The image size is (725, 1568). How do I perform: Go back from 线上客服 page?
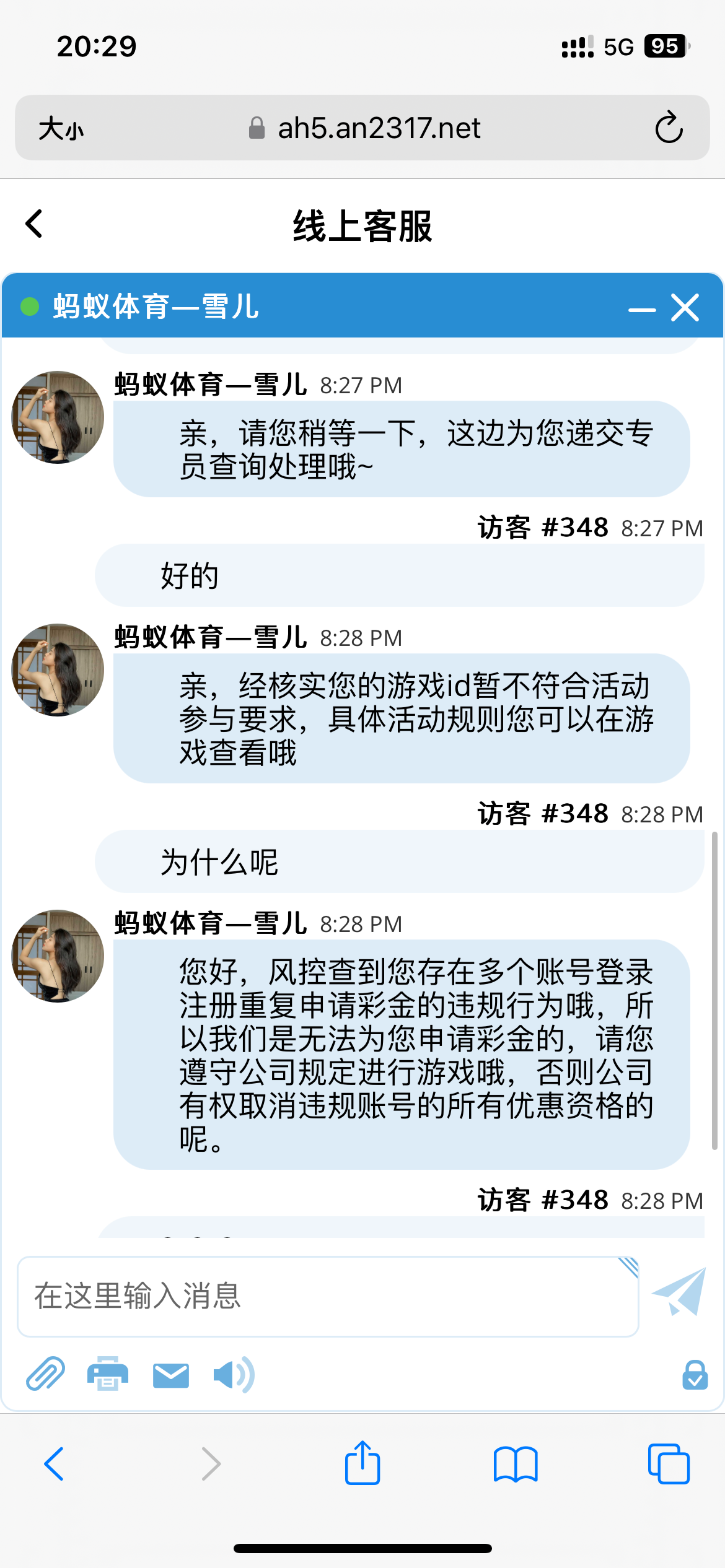click(x=35, y=224)
